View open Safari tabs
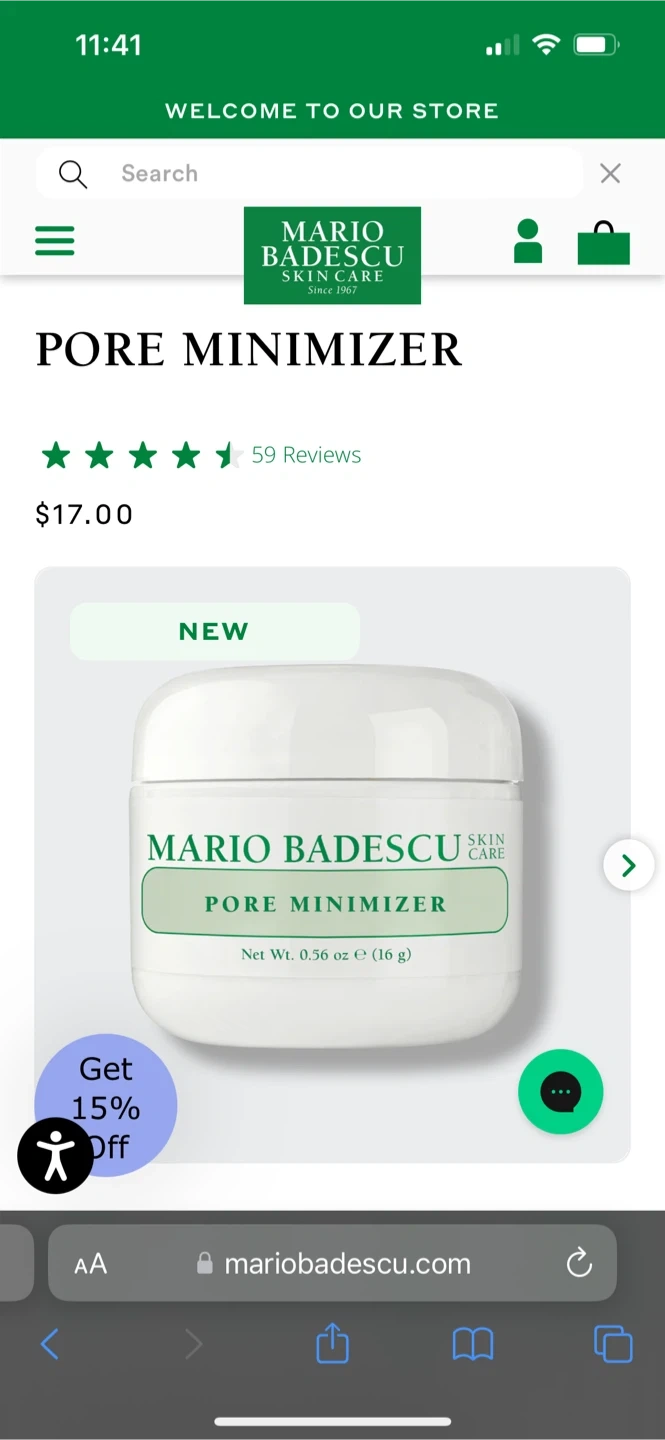The image size is (665, 1440). tap(613, 1344)
